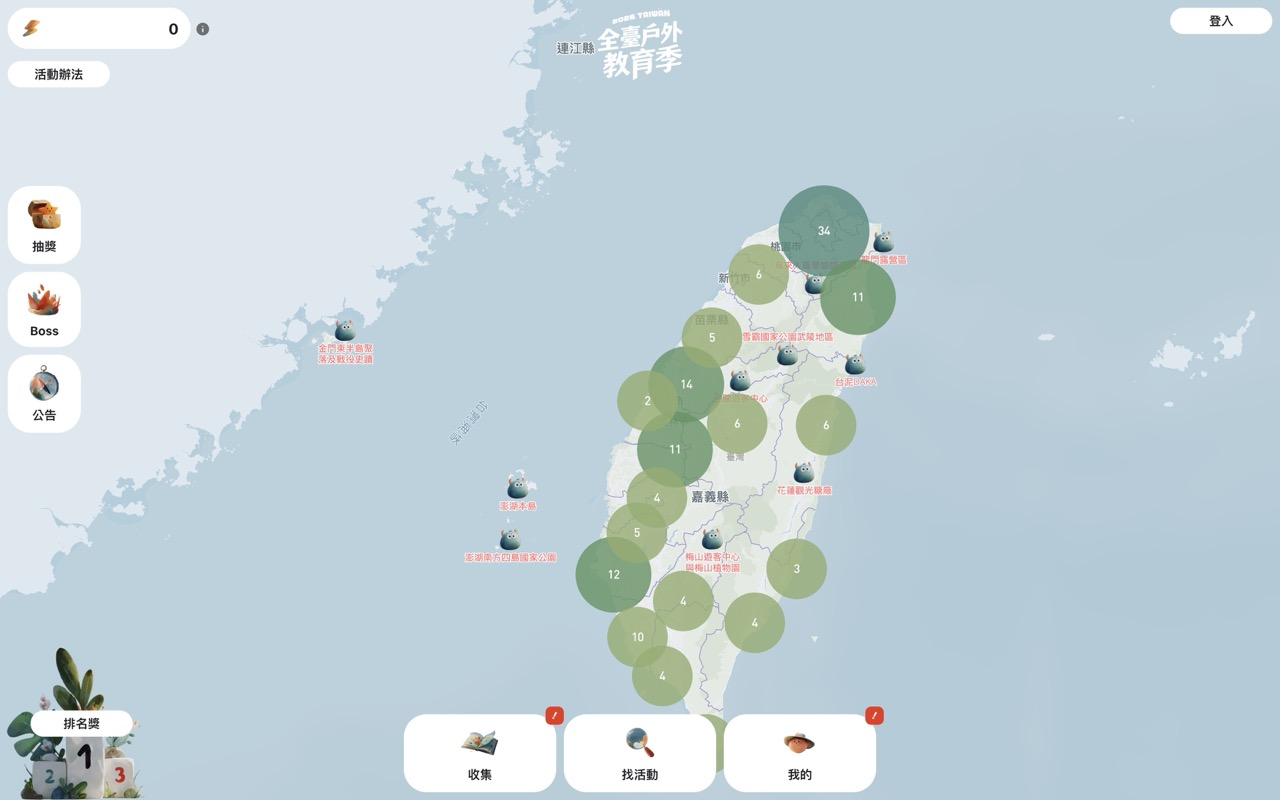Switch to the 收集 collection tab
The image size is (1280, 800).
point(479,753)
